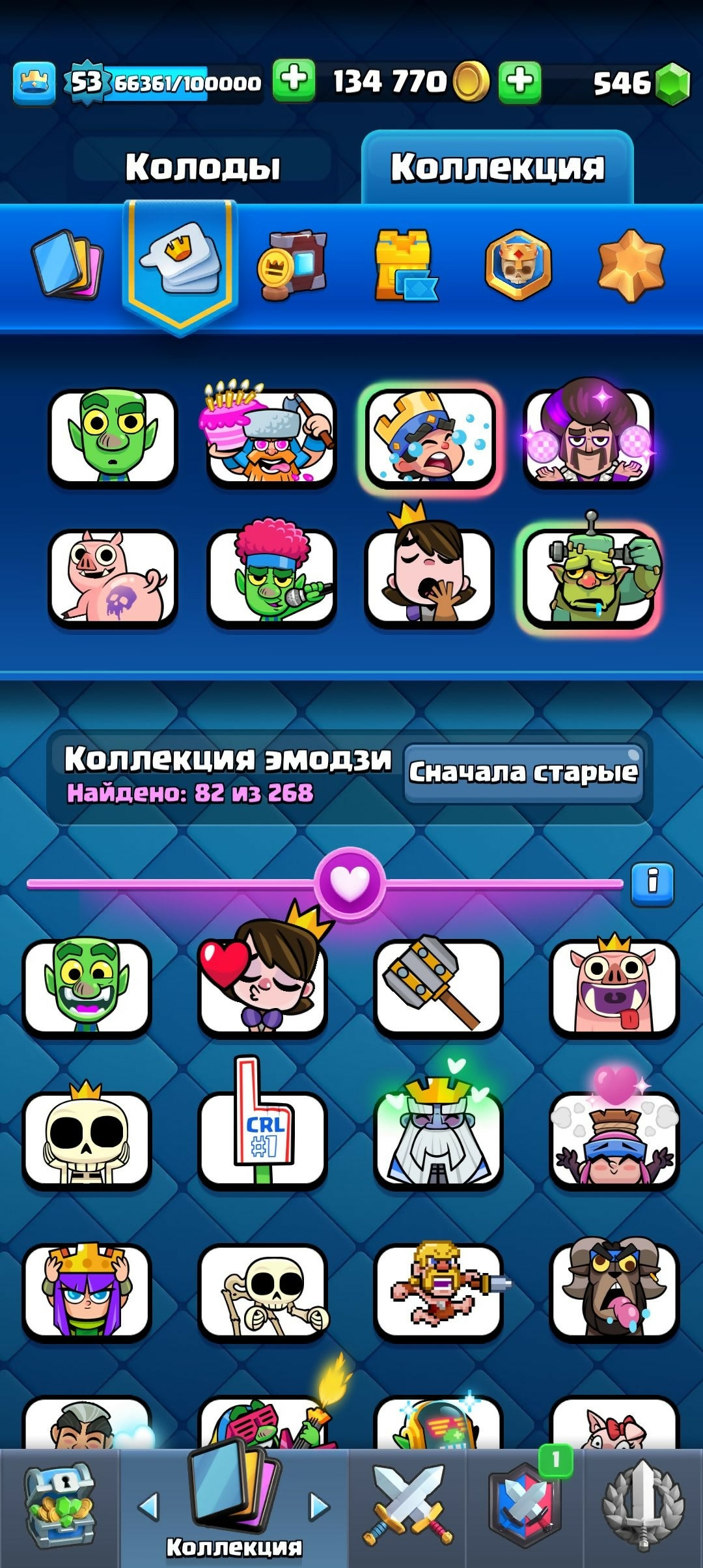Image resolution: width=703 pixels, height=1568 pixels.
Task: Change sorting from Сначала старые
Action: pyautogui.click(x=523, y=773)
